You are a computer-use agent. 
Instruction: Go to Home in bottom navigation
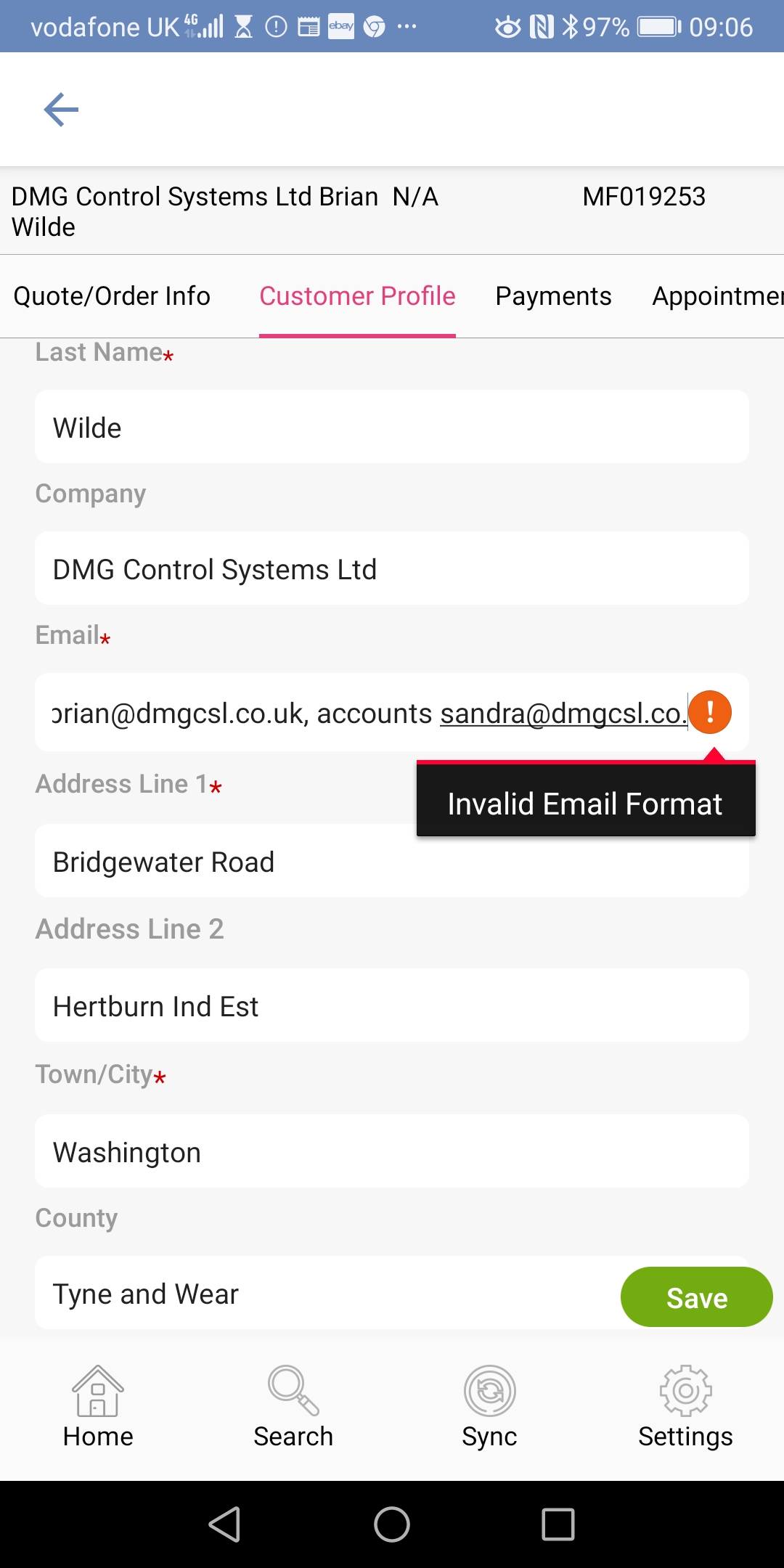pyautogui.click(x=98, y=1407)
